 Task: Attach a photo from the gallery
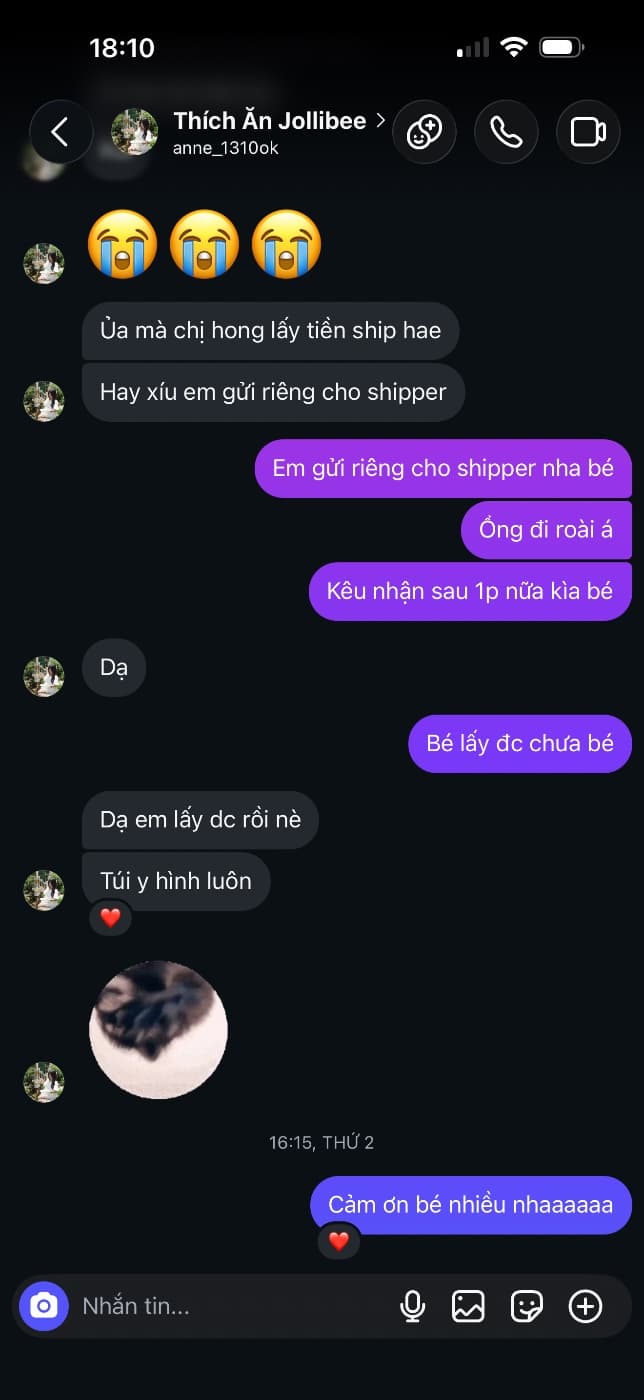coord(468,1306)
